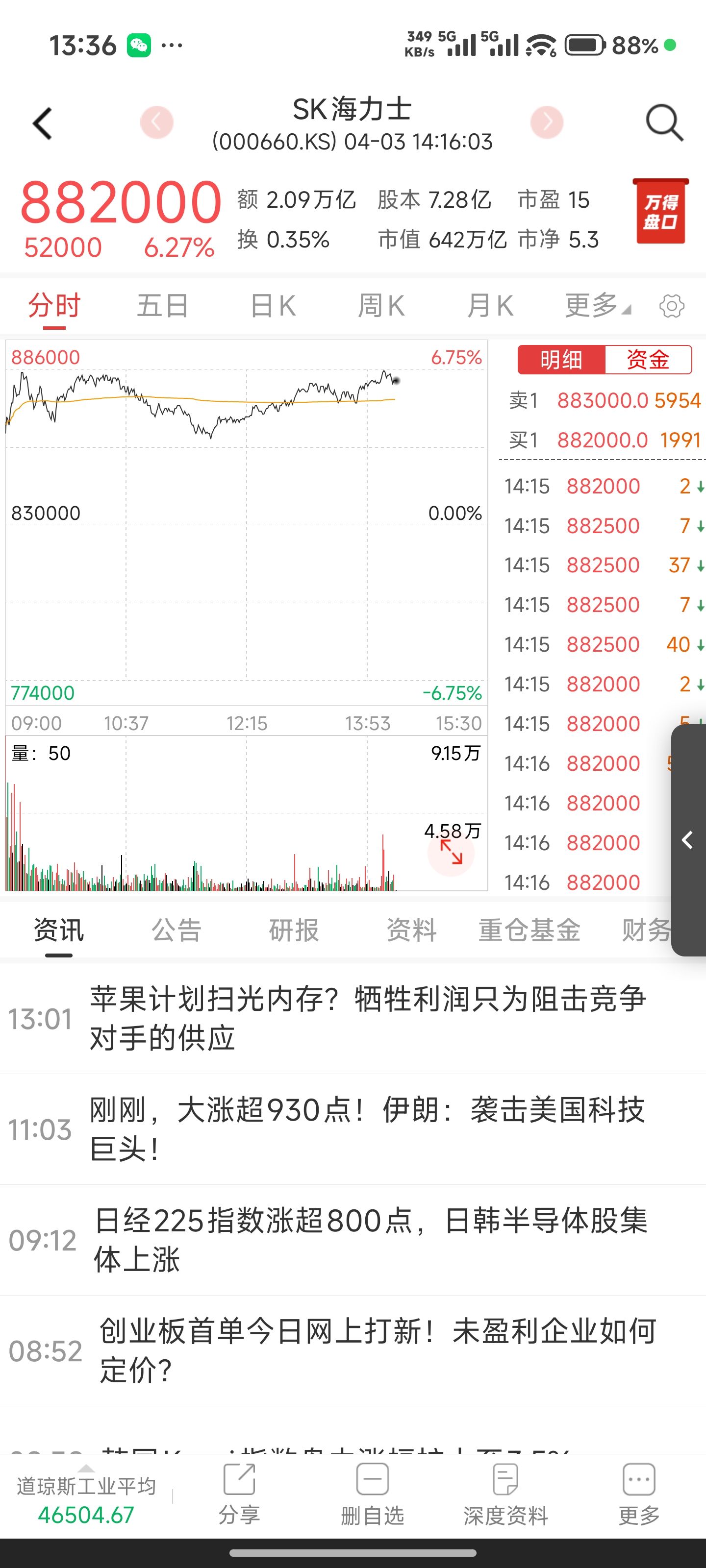706x1568 pixels.
Task: Jump to the next stock arrow
Action: pyautogui.click(x=546, y=122)
